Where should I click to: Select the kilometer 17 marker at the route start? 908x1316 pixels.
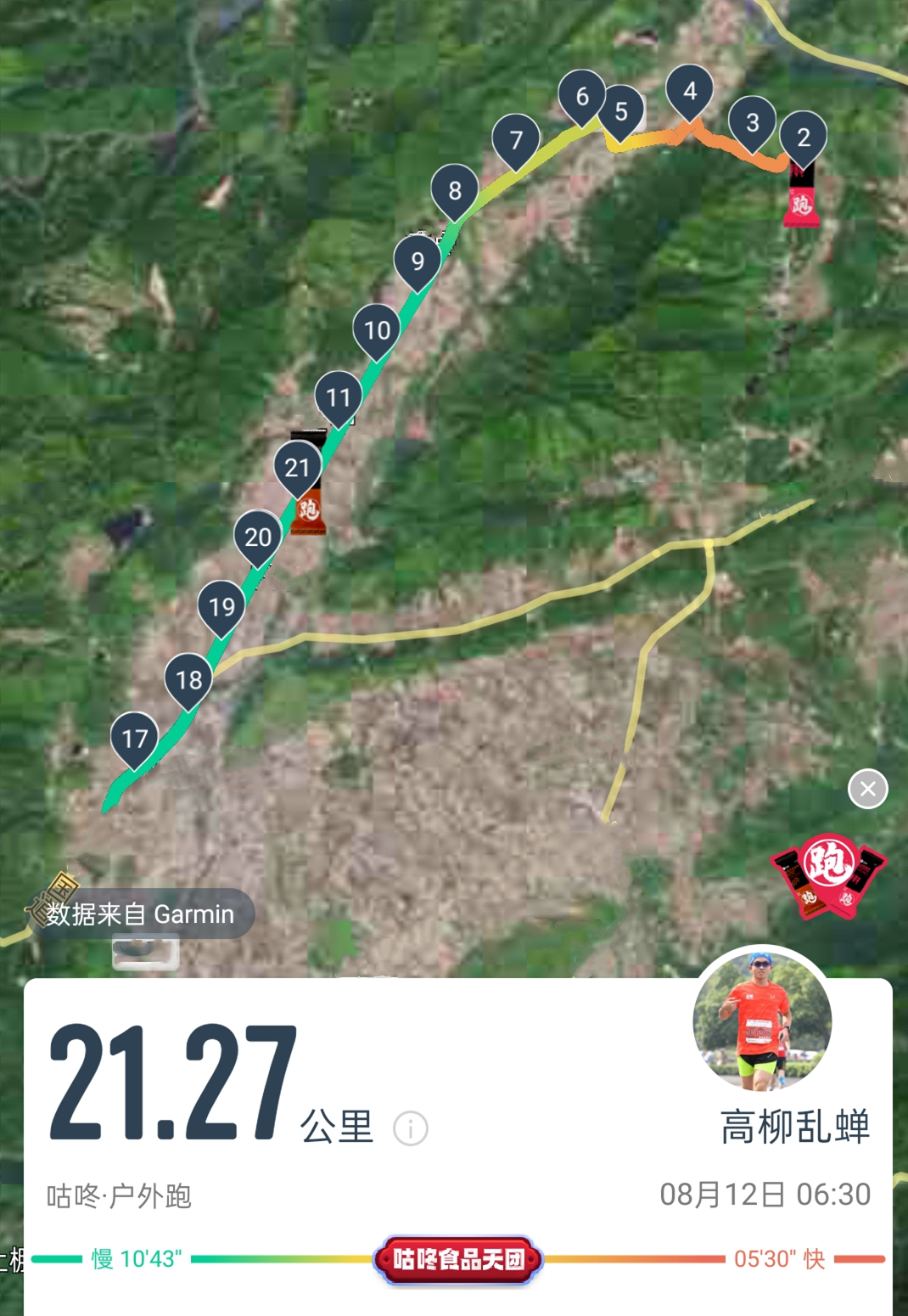134,738
